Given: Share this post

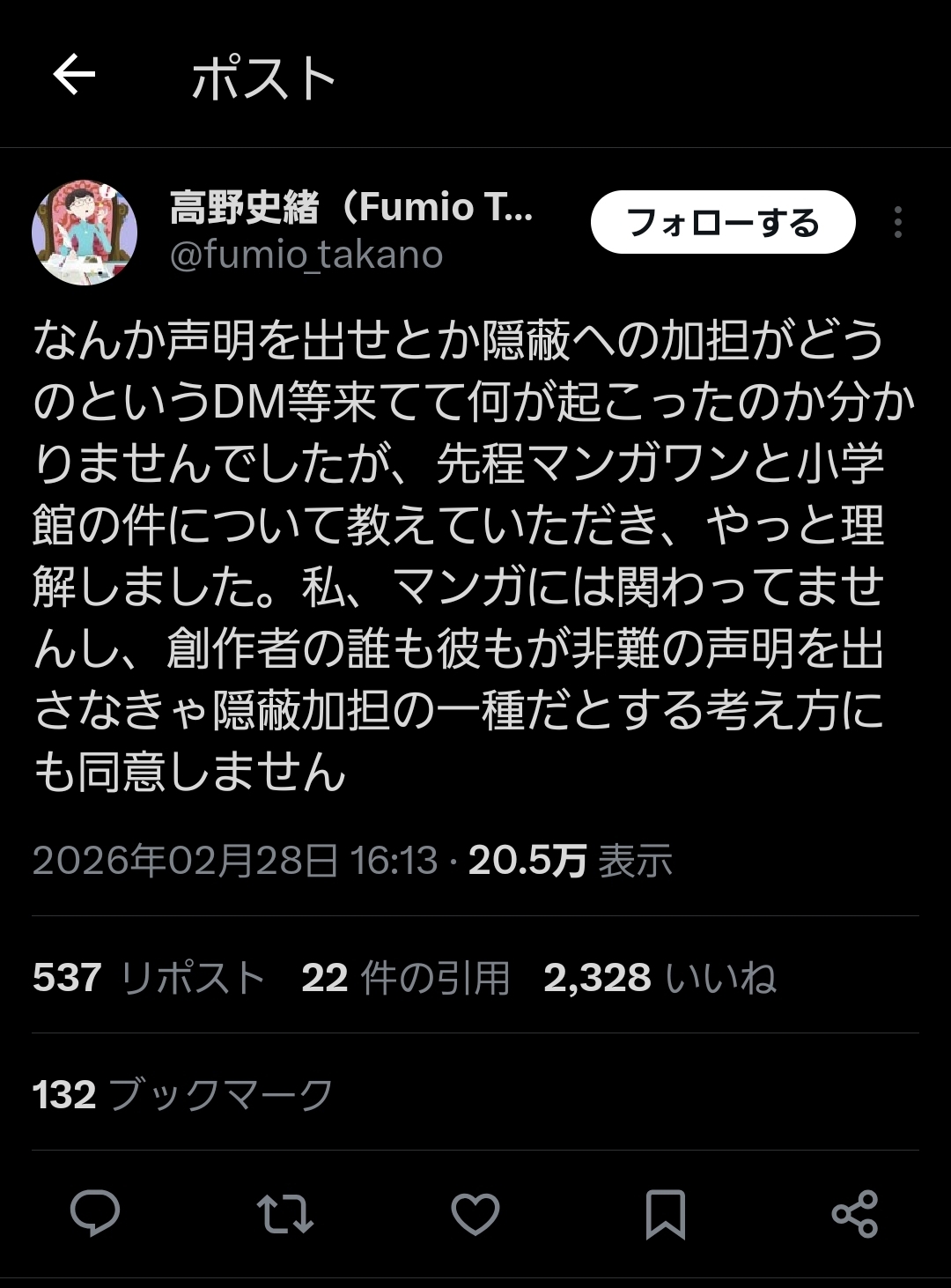Looking at the screenshot, I should point(855,1213).
